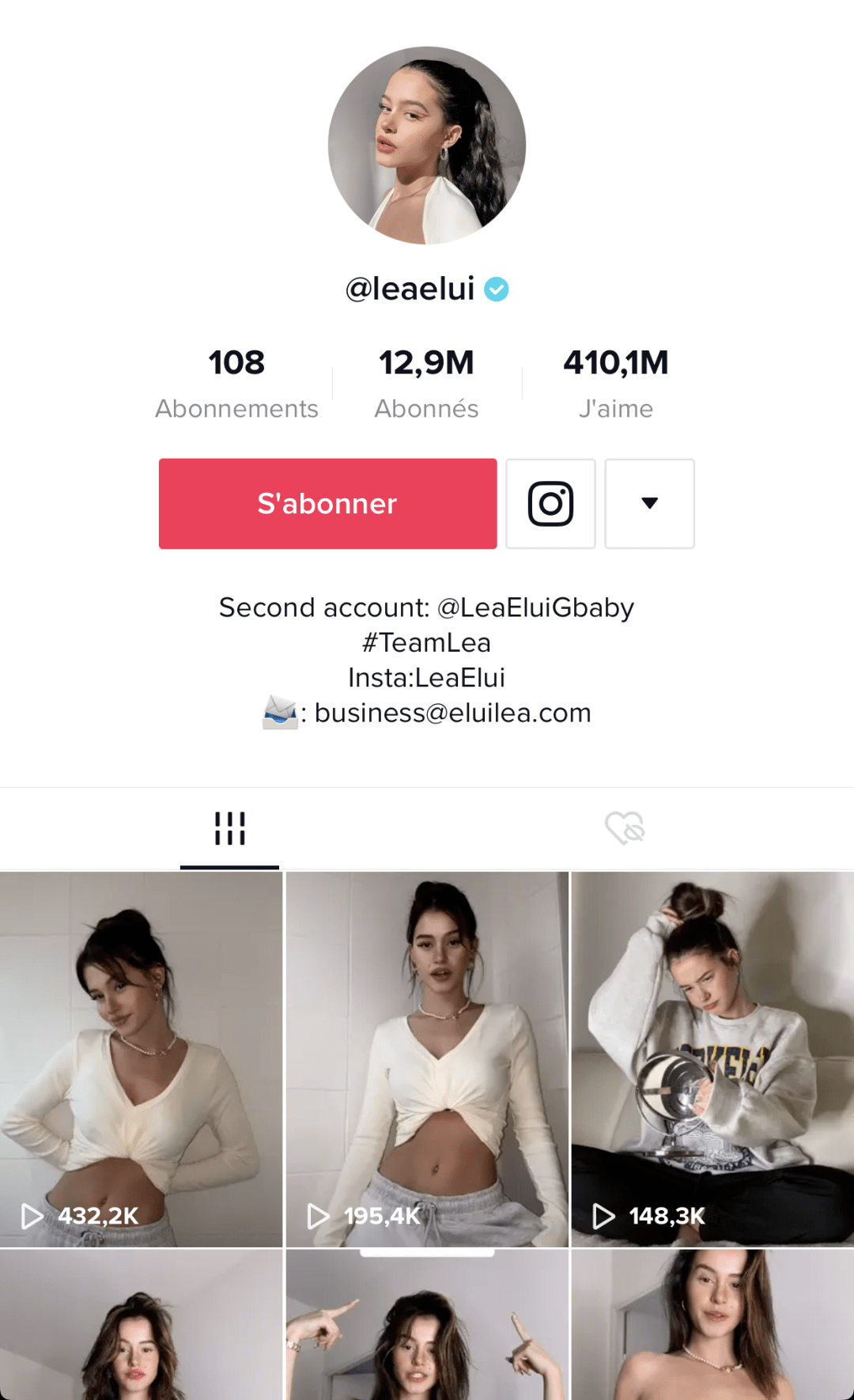This screenshot has width=854, height=1400.
Task: Open the video with 432,2K views
Action: coord(141,1059)
